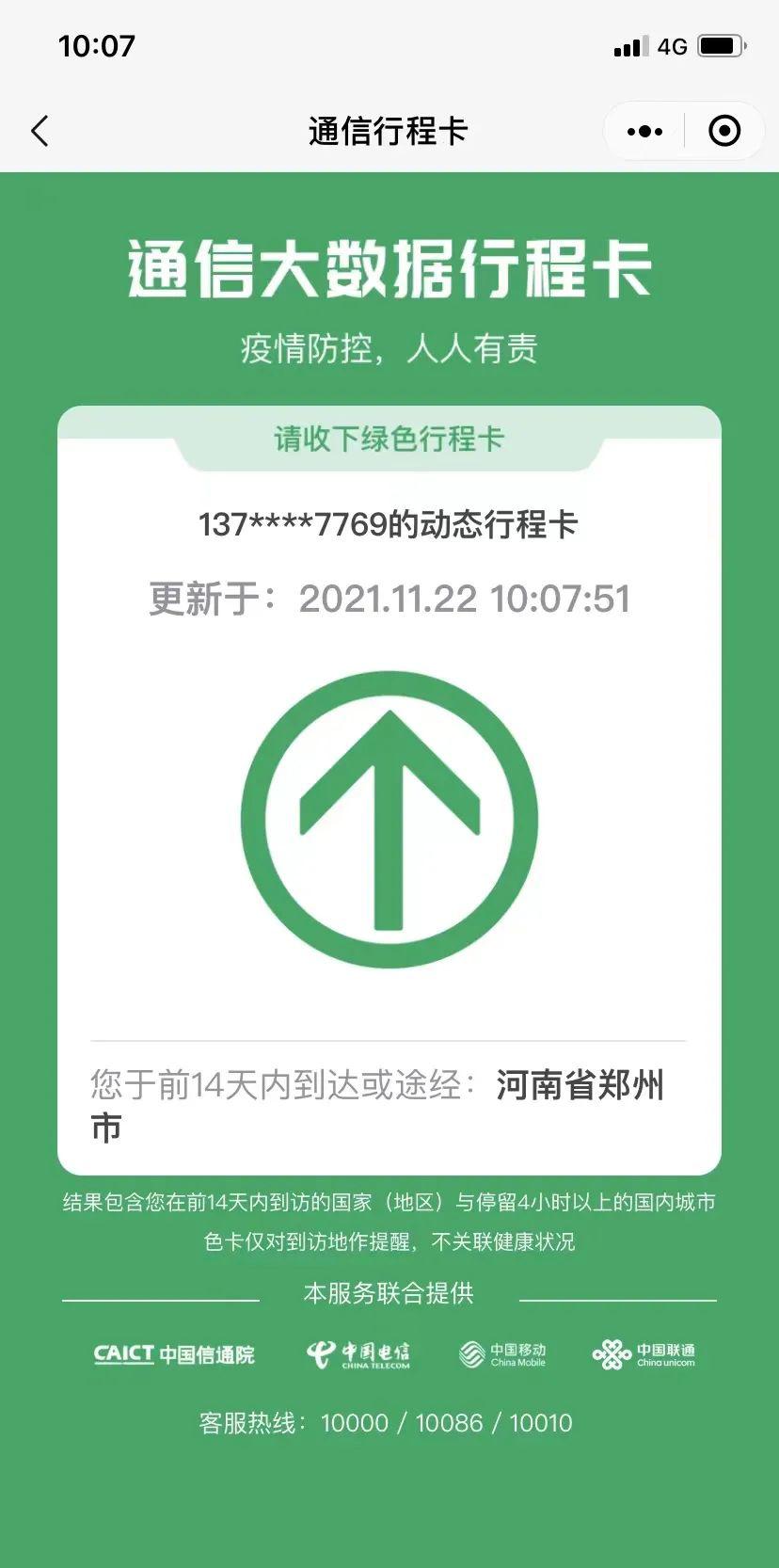779x1568 pixels.
Task: Click the cellular signal bars
Action: [x=631, y=46]
